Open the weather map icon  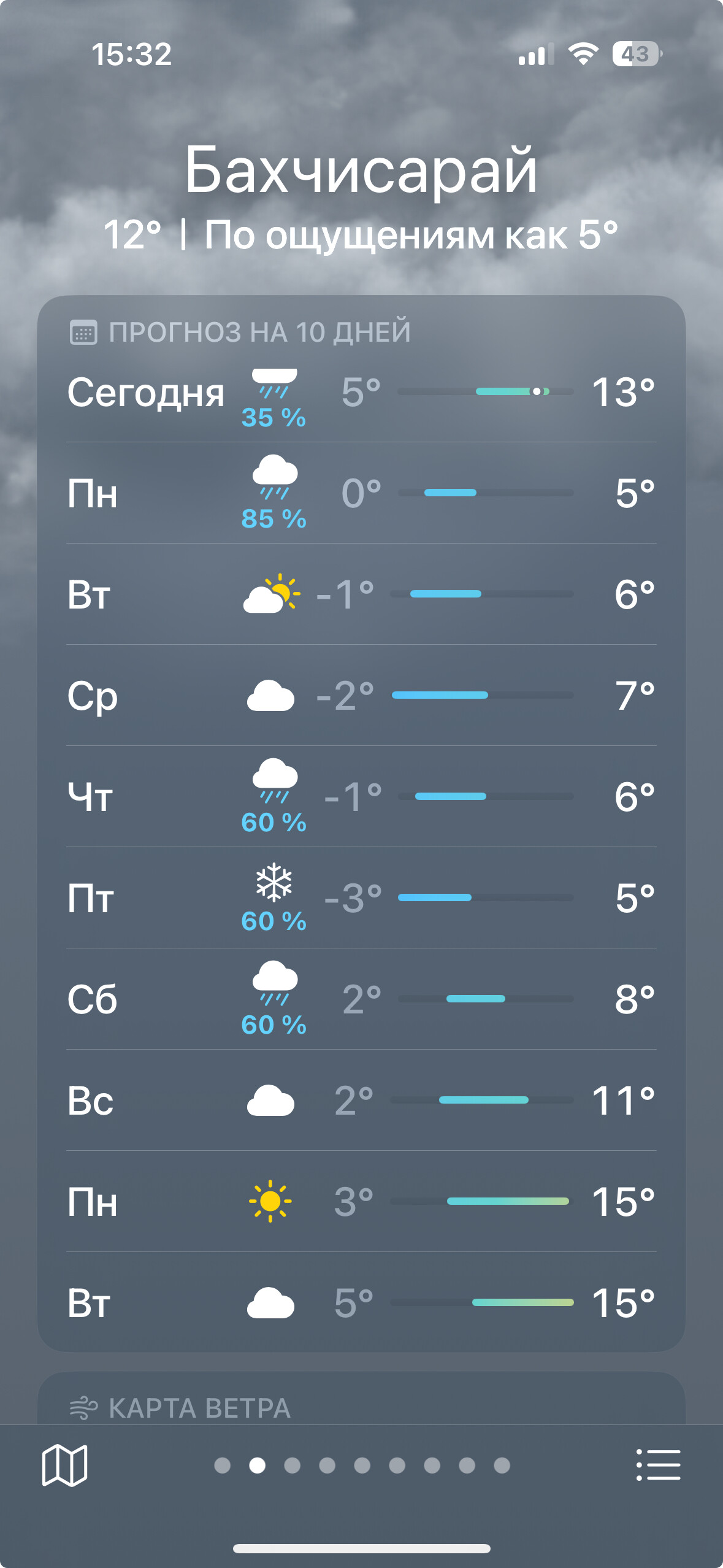click(x=64, y=1465)
